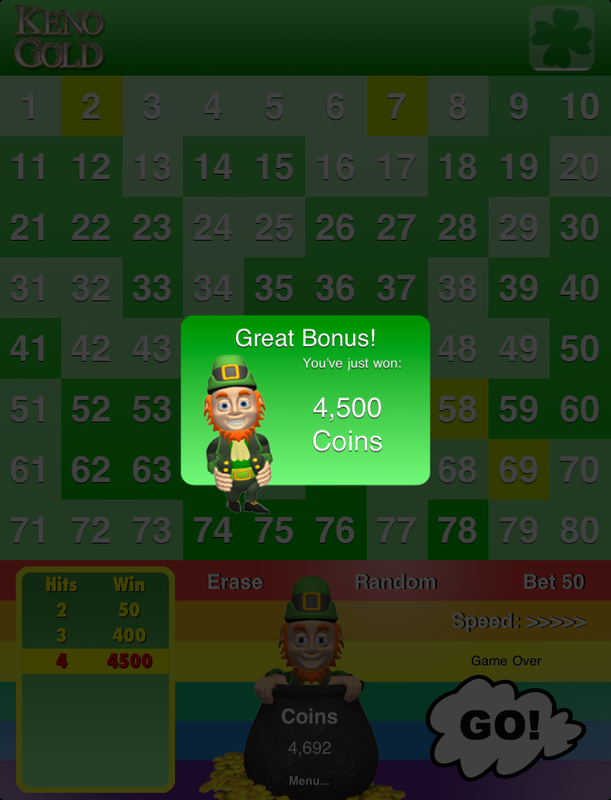611x800 pixels.
Task: Change the Bet 50 amount
Action: (554, 582)
